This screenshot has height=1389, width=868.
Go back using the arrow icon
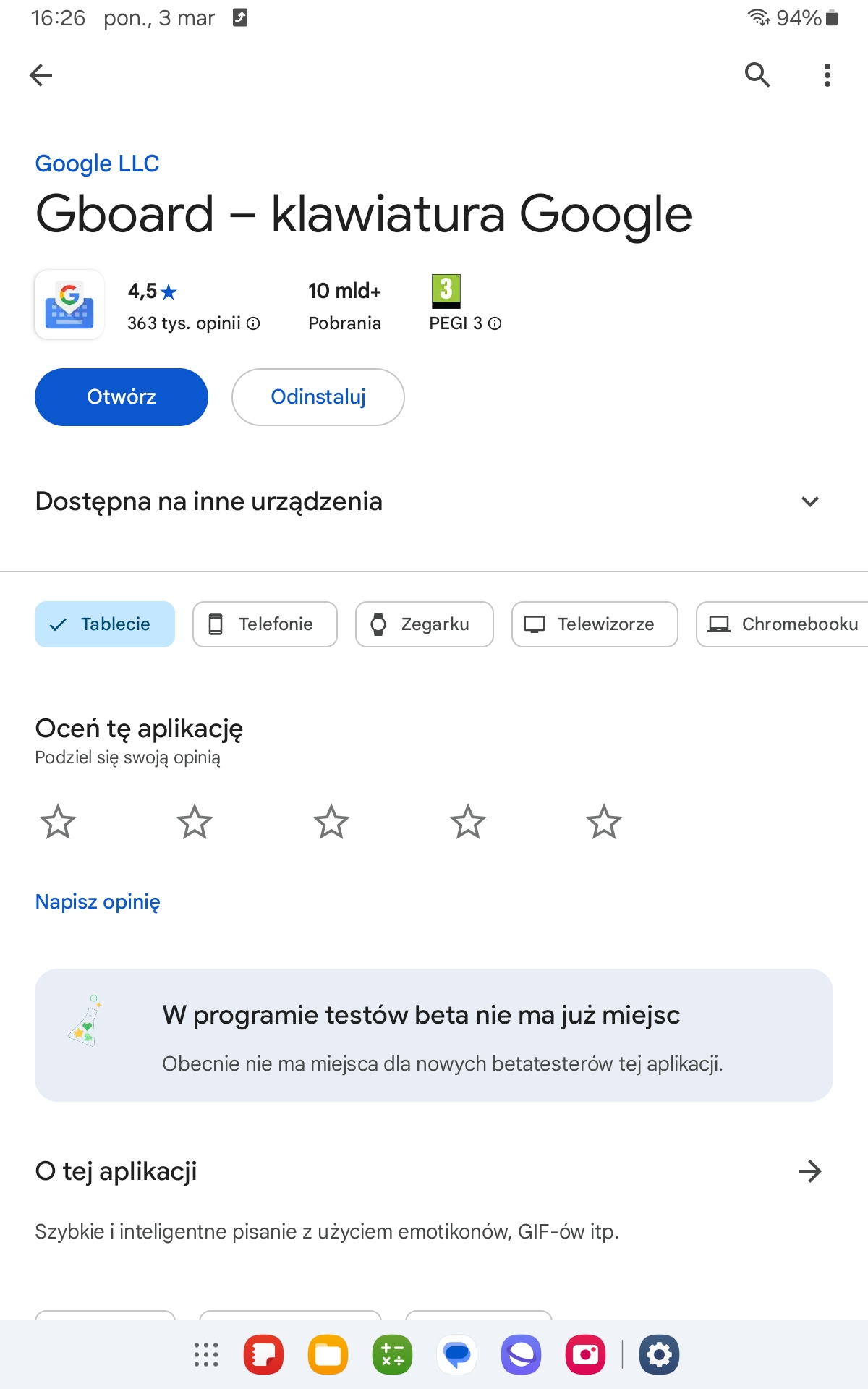(x=41, y=75)
